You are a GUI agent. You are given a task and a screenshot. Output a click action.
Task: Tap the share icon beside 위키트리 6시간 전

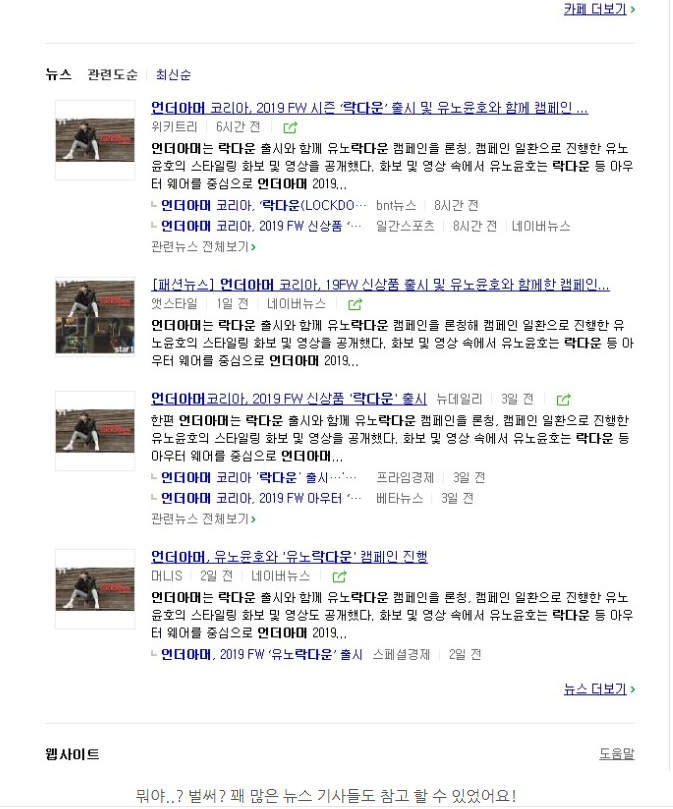[290, 128]
